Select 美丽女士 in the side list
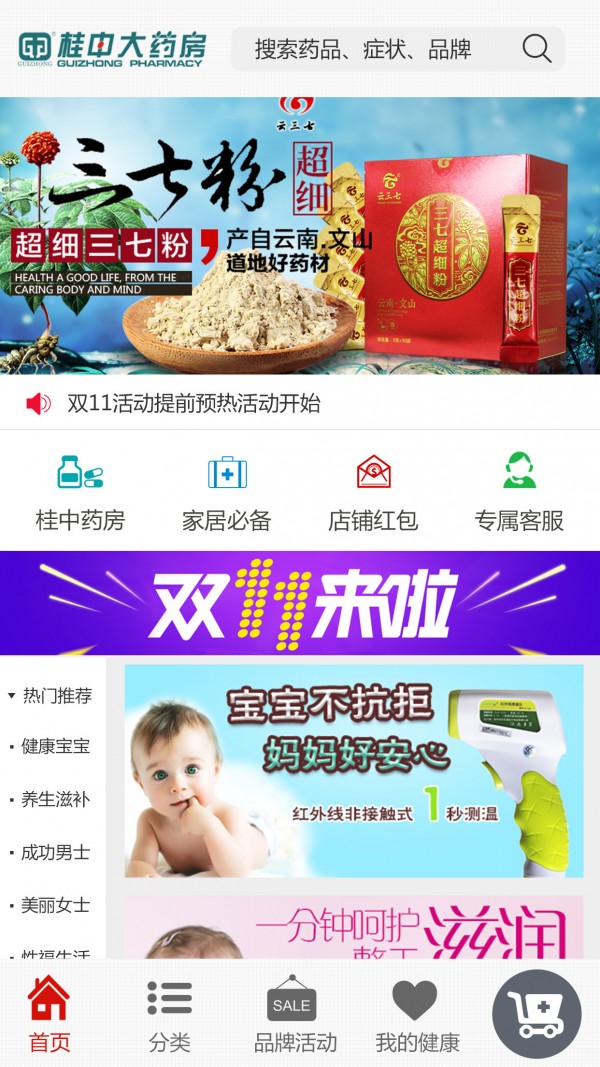Viewport: 600px width, 1067px height. [x=55, y=905]
